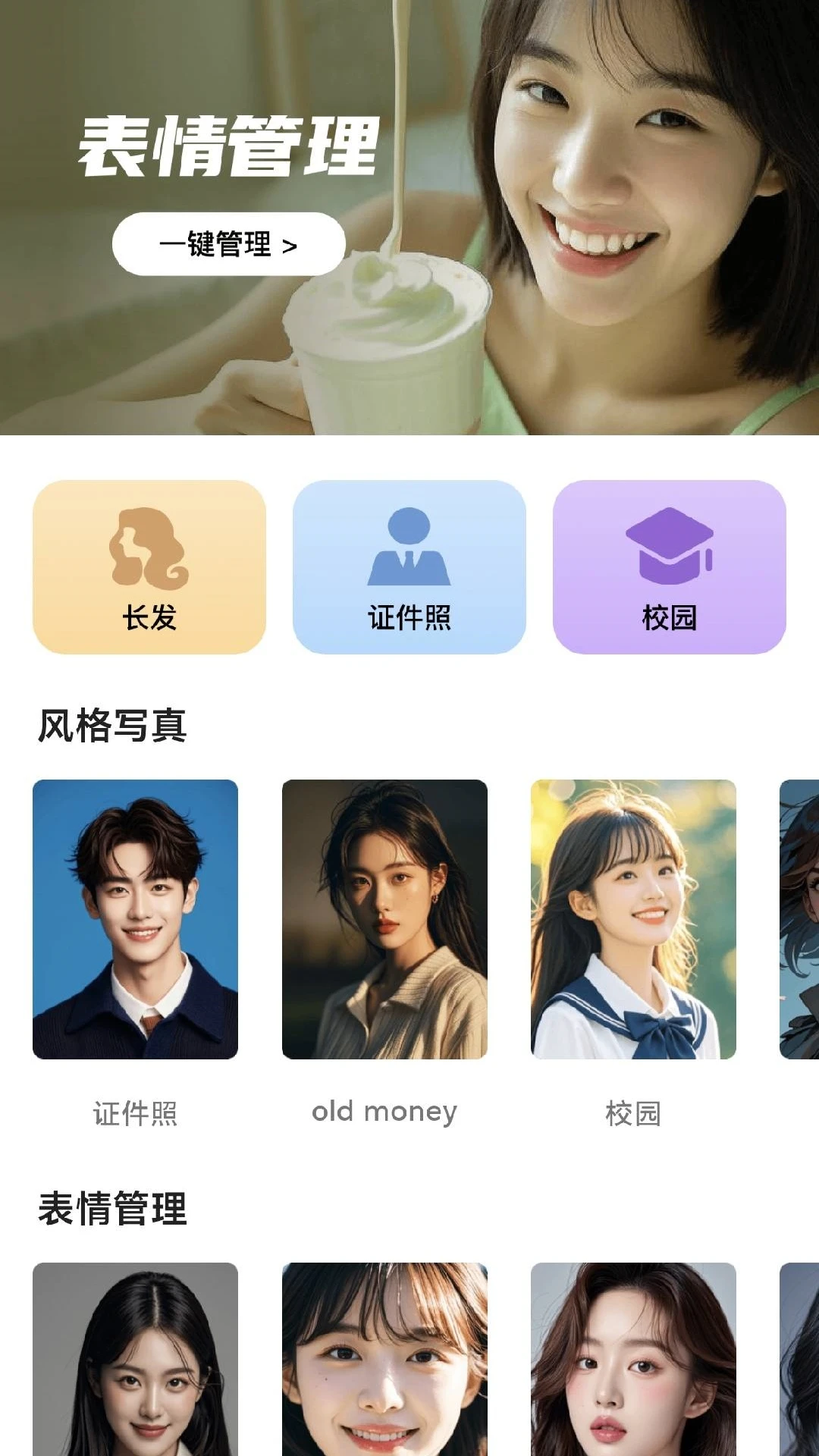Open the purple 校园 category card
This screenshot has width=819, height=1456.
(x=669, y=566)
